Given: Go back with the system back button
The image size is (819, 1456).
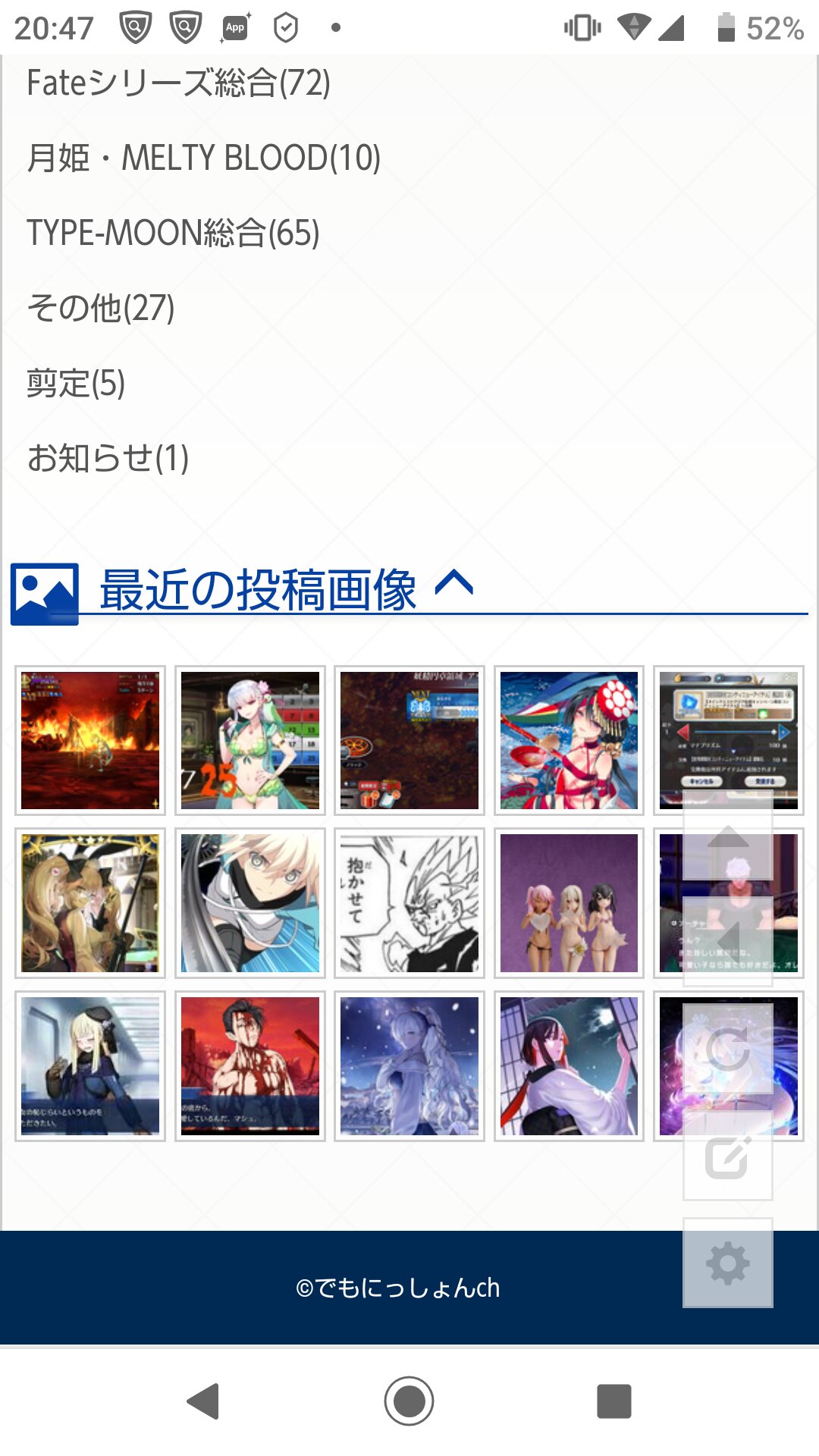Looking at the screenshot, I should [203, 1401].
